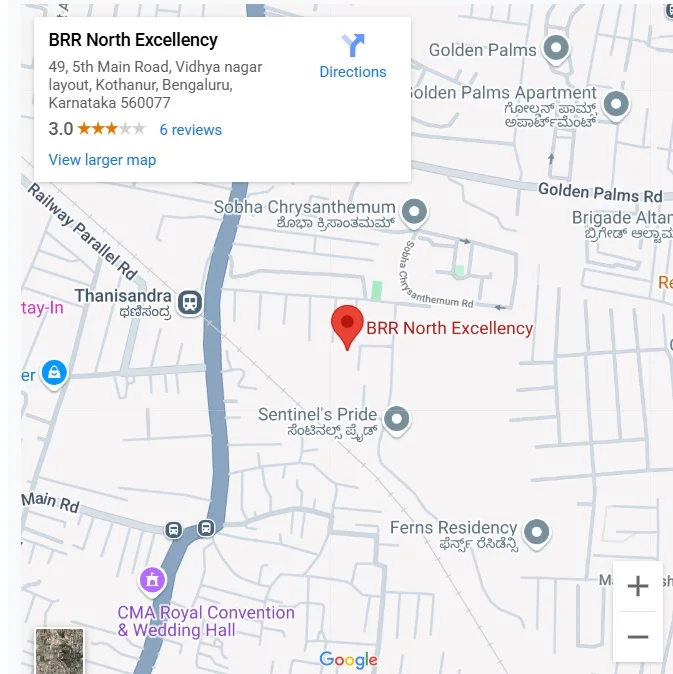
Task: Open Ferns Residency place marker
Action: coord(537,532)
